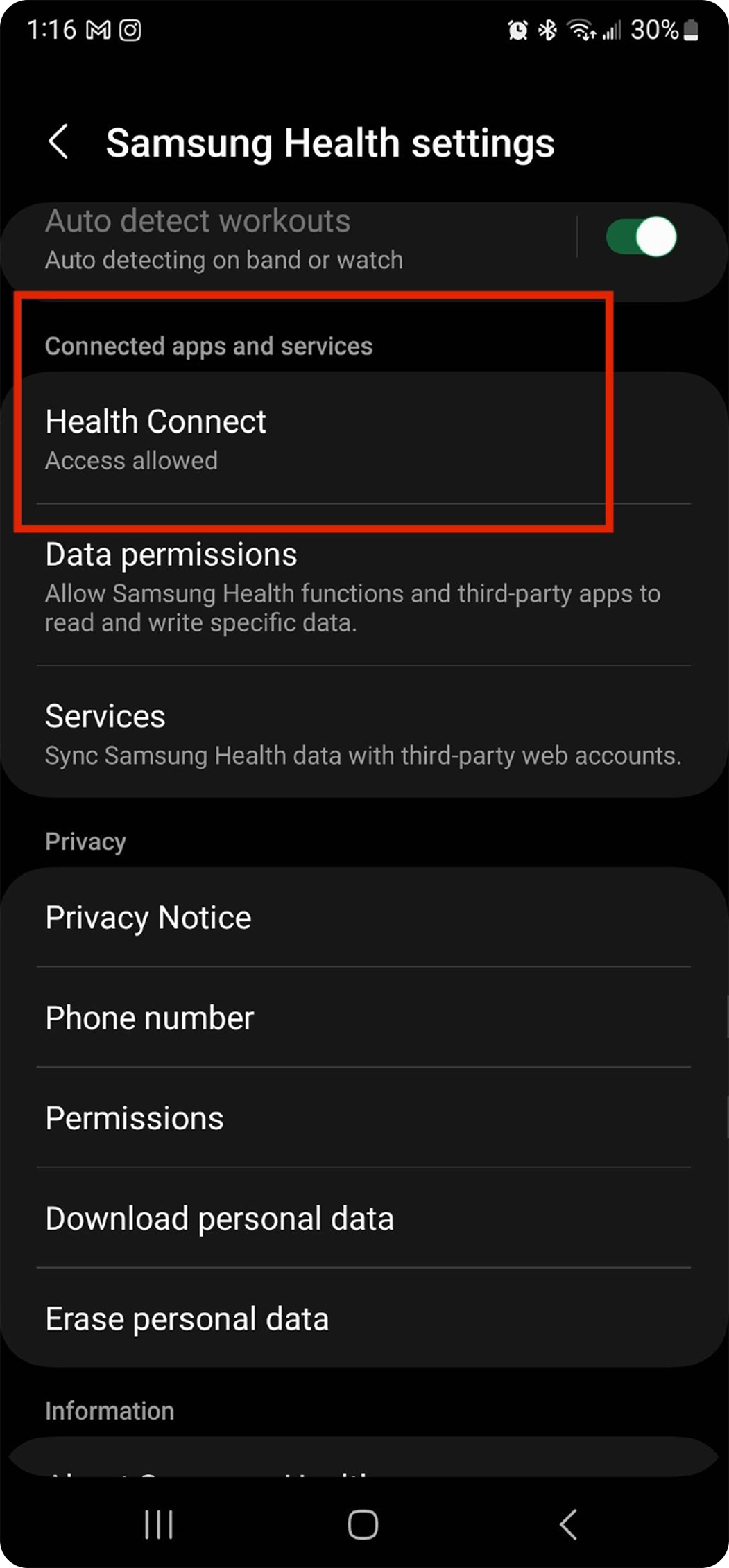Screen dimensions: 729x1568
Task: Open Permissions
Action: click(x=364, y=1118)
